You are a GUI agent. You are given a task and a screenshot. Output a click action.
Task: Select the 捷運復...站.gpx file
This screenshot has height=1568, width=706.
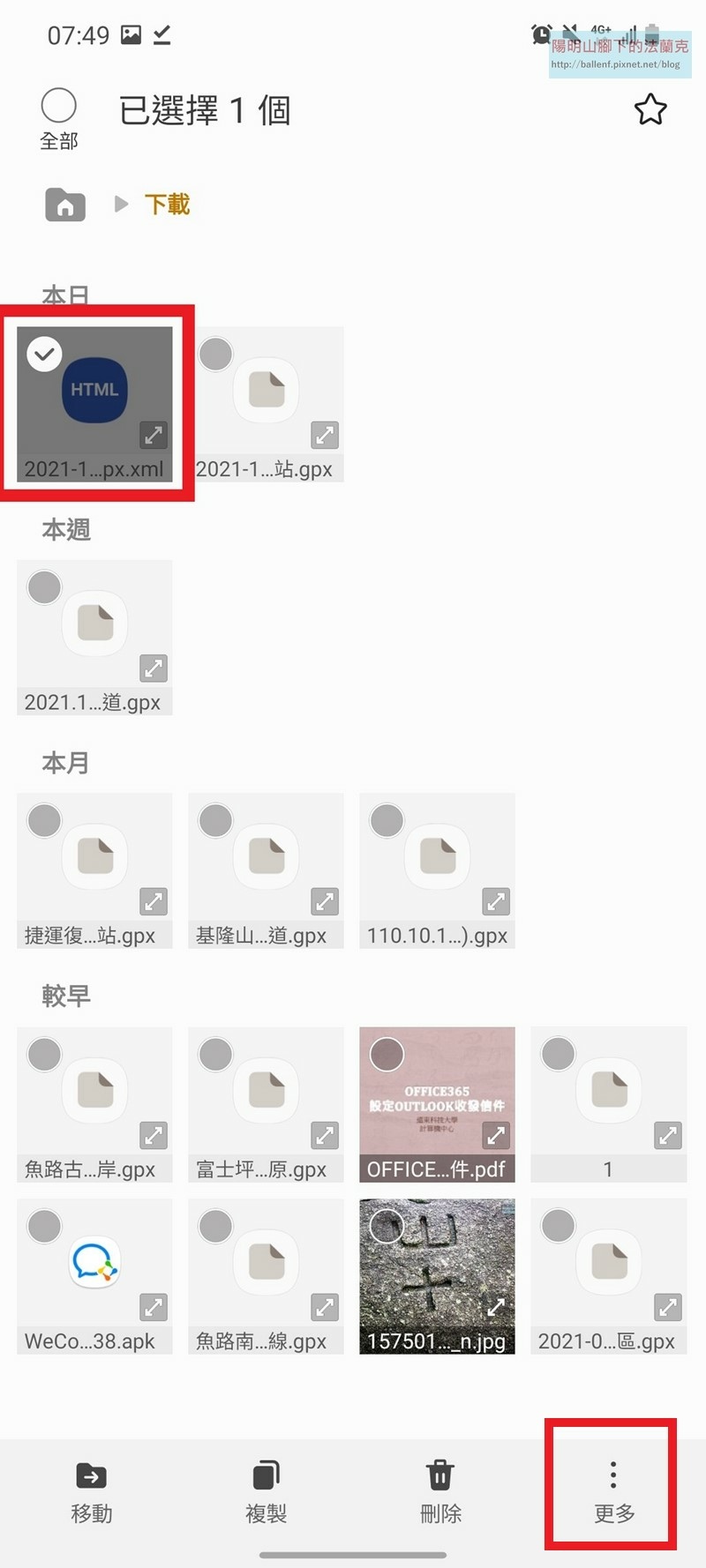[x=94, y=871]
